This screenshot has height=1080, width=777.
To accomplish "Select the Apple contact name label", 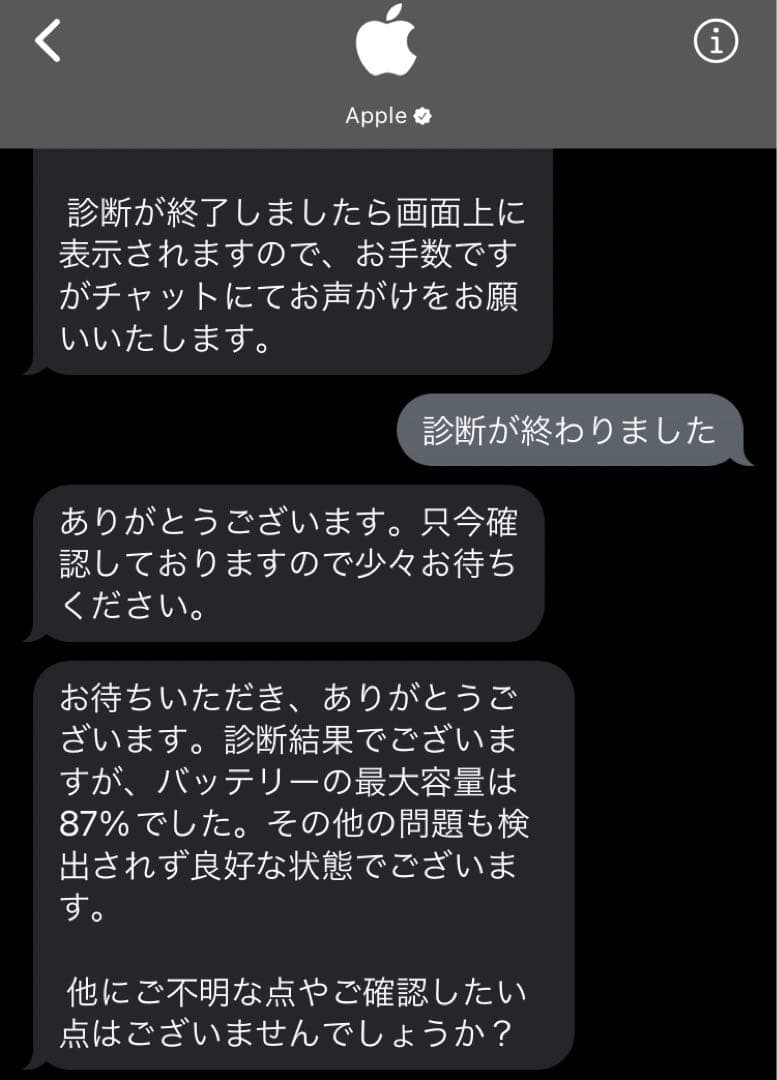I will (x=376, y=115).
